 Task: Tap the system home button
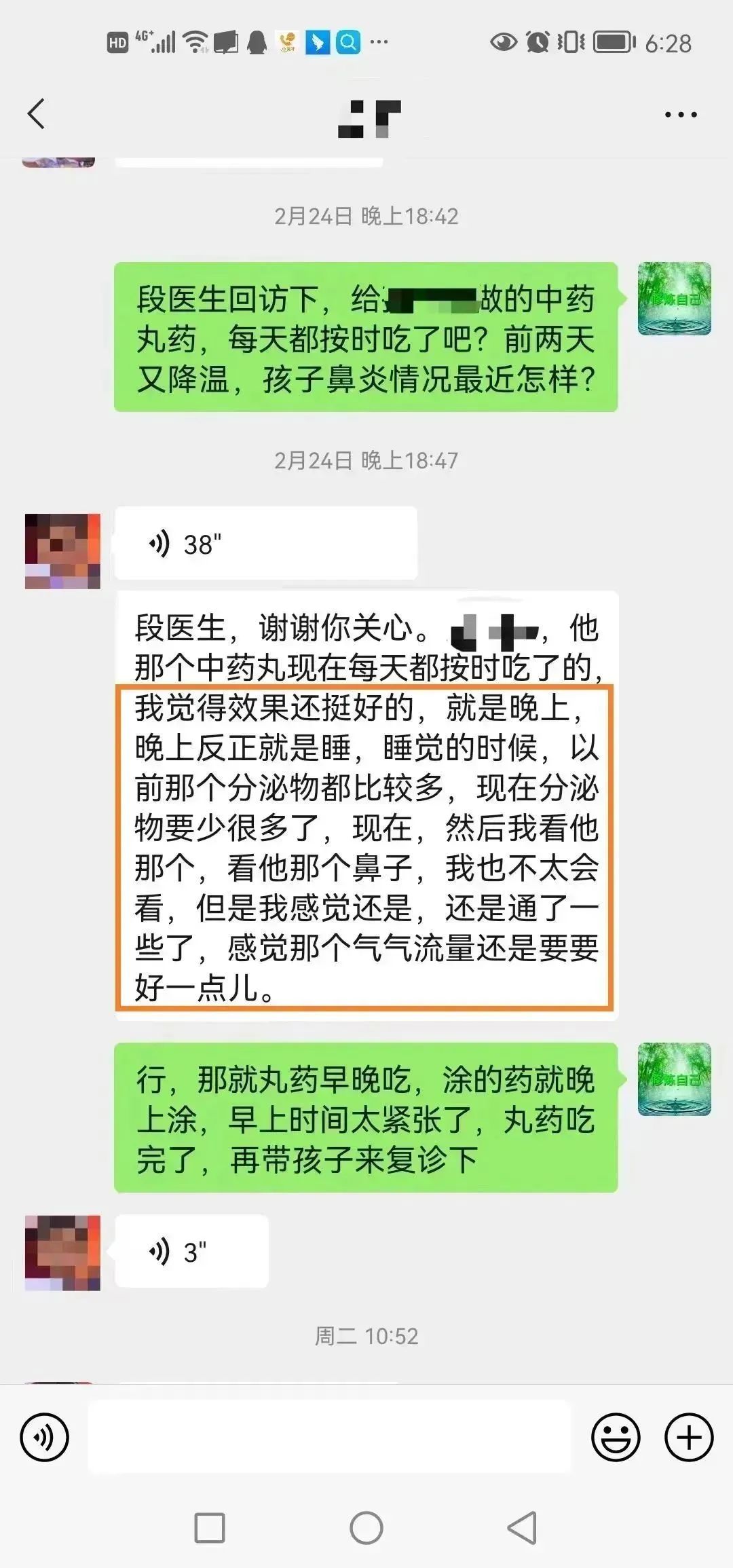[x=366, y=1529]
